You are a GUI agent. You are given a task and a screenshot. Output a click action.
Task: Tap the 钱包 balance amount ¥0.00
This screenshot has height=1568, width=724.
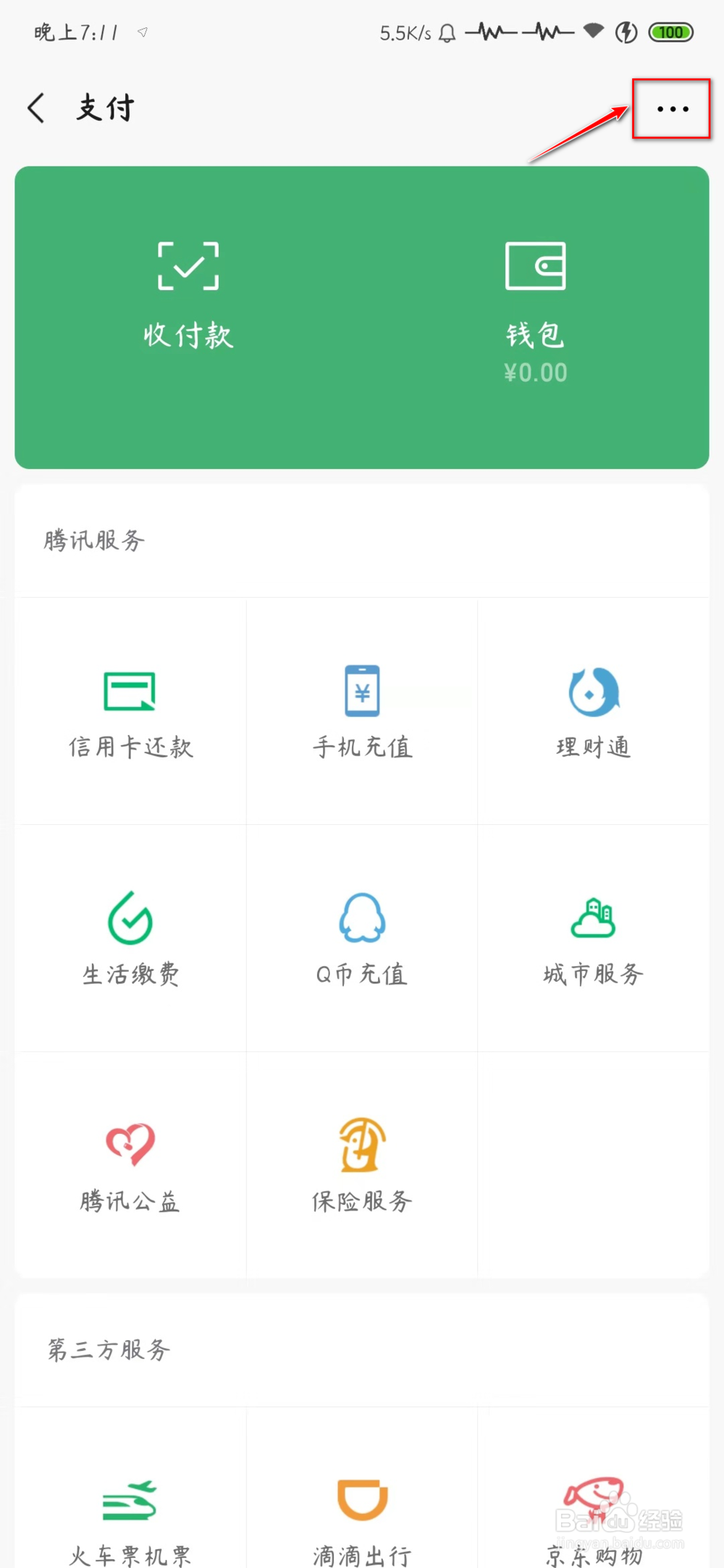[x=536, y=371]
